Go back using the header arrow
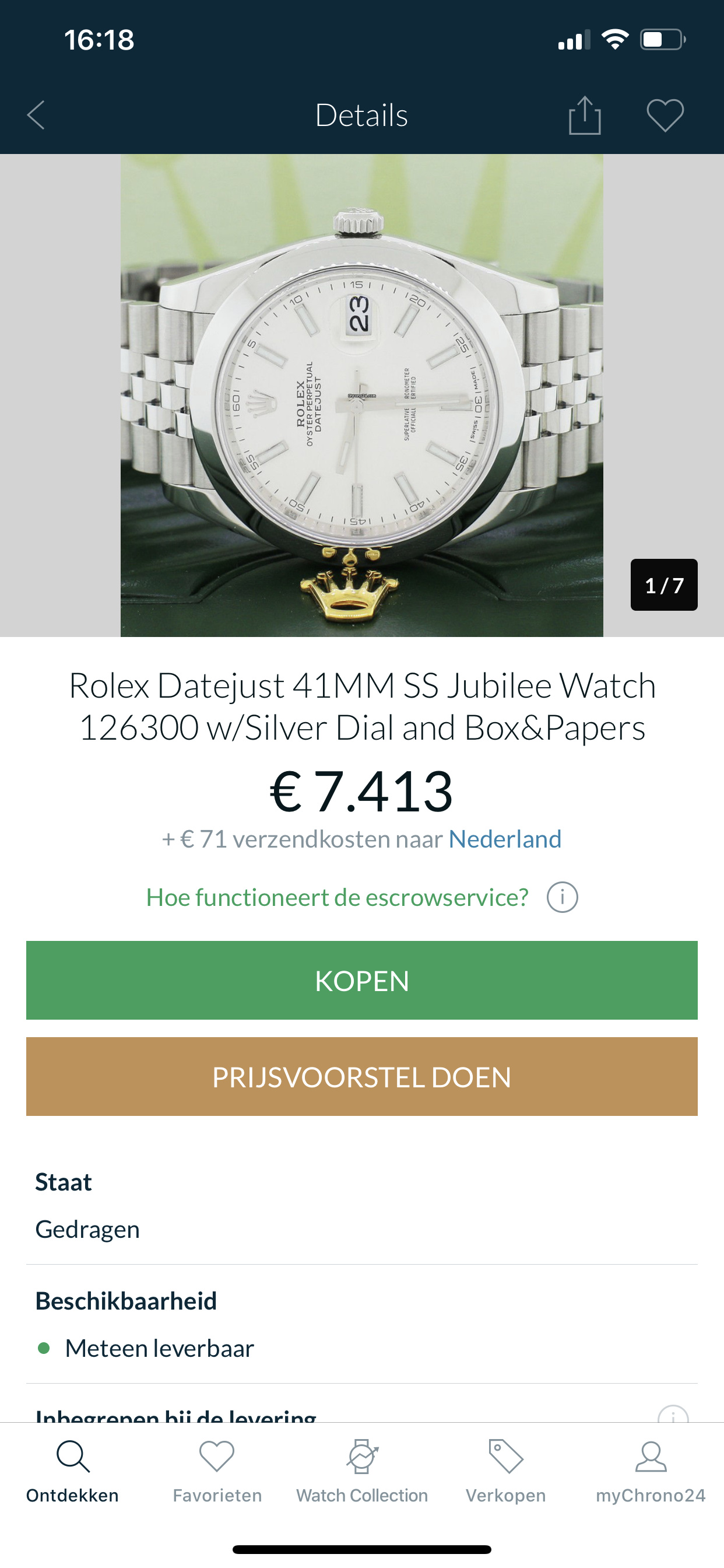This screenshot has width=724, height=1568. (x=36, y=115)
